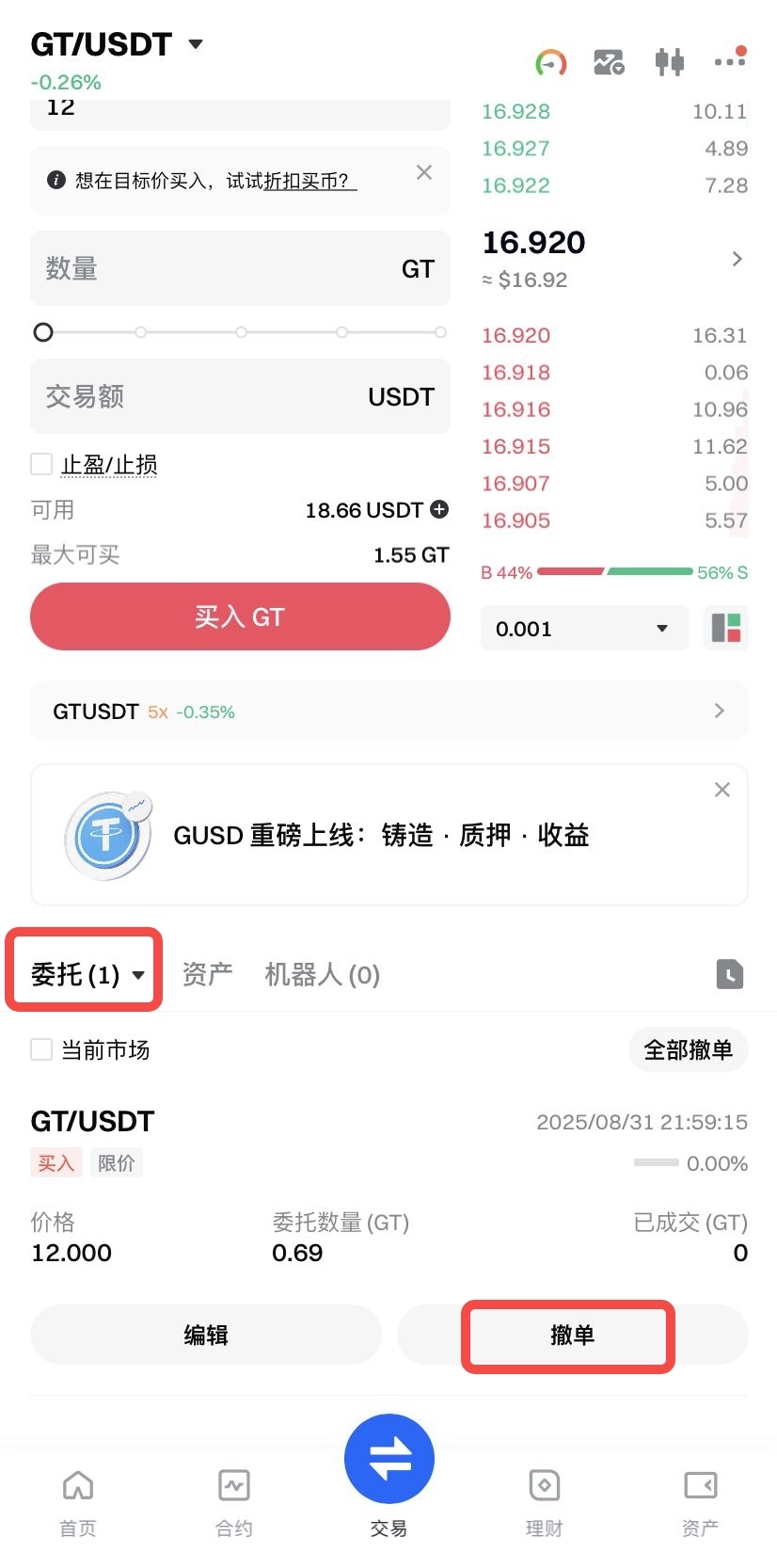
Task: Go to the 首页 tab
Action: coord(78,1501)
